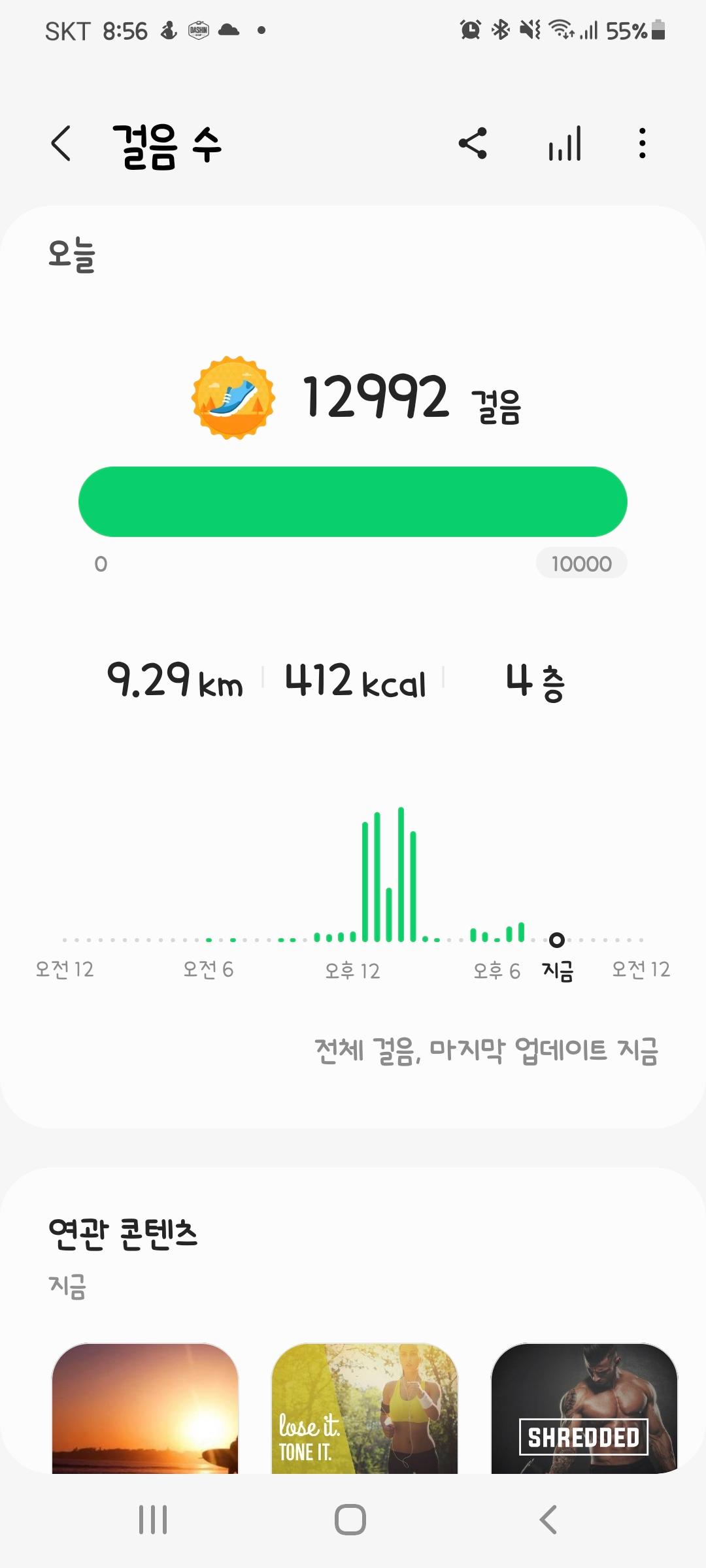The image size is (706, 1568).
Task: Open the step trends chart icon
Action: pos(565,144)
